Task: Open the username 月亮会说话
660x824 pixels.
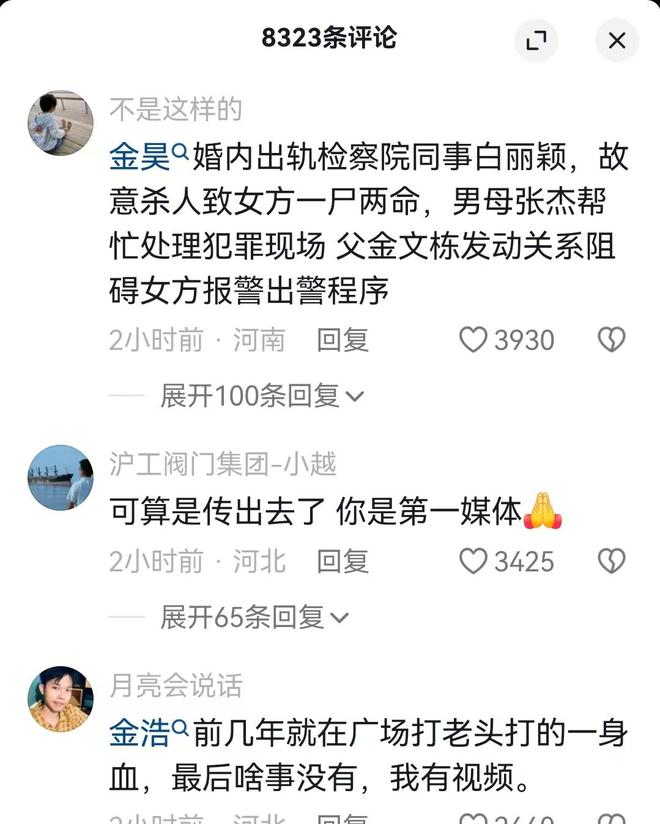Action: 175,686
